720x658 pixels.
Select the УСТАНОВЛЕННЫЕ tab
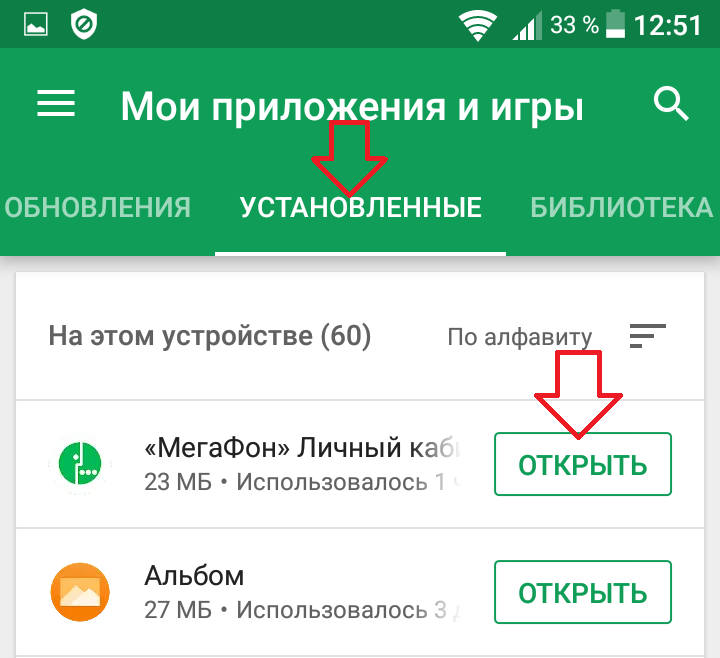coord(360,207)
